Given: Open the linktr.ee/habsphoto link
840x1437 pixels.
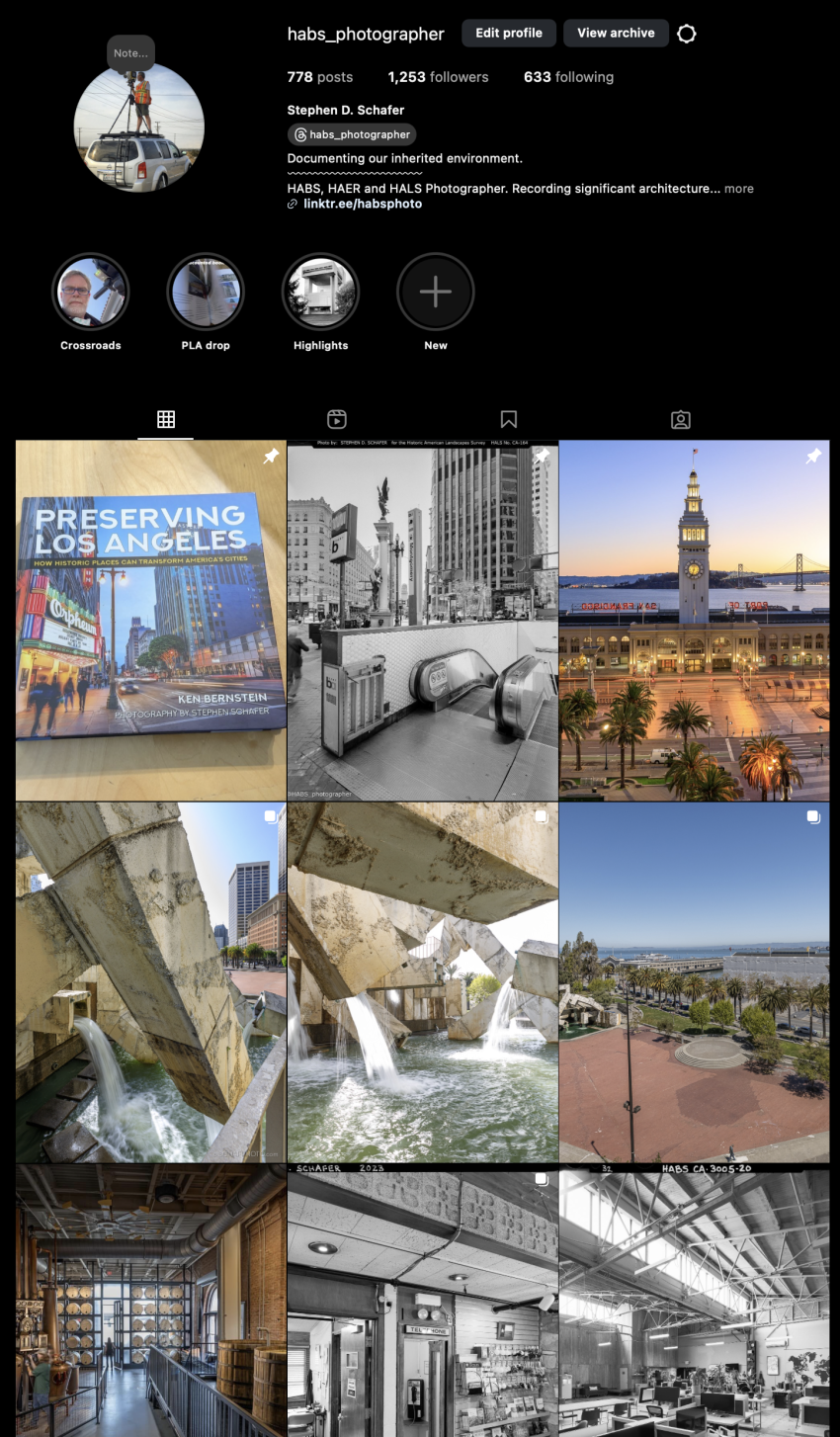Looking at the screenshot, I should tap(362, 204).
